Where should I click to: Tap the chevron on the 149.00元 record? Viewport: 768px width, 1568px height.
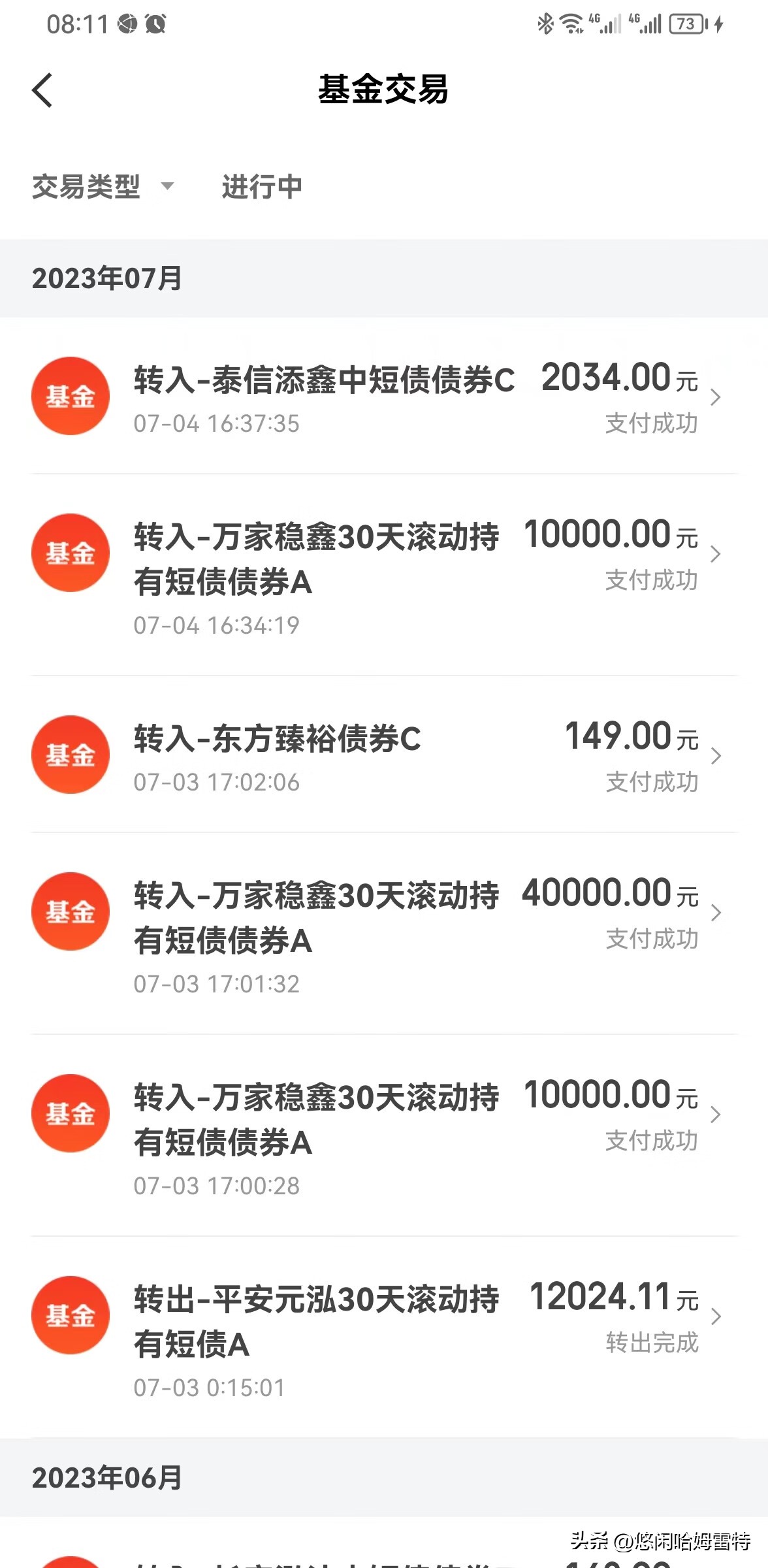pyautogui.click(x=716, y=754)
